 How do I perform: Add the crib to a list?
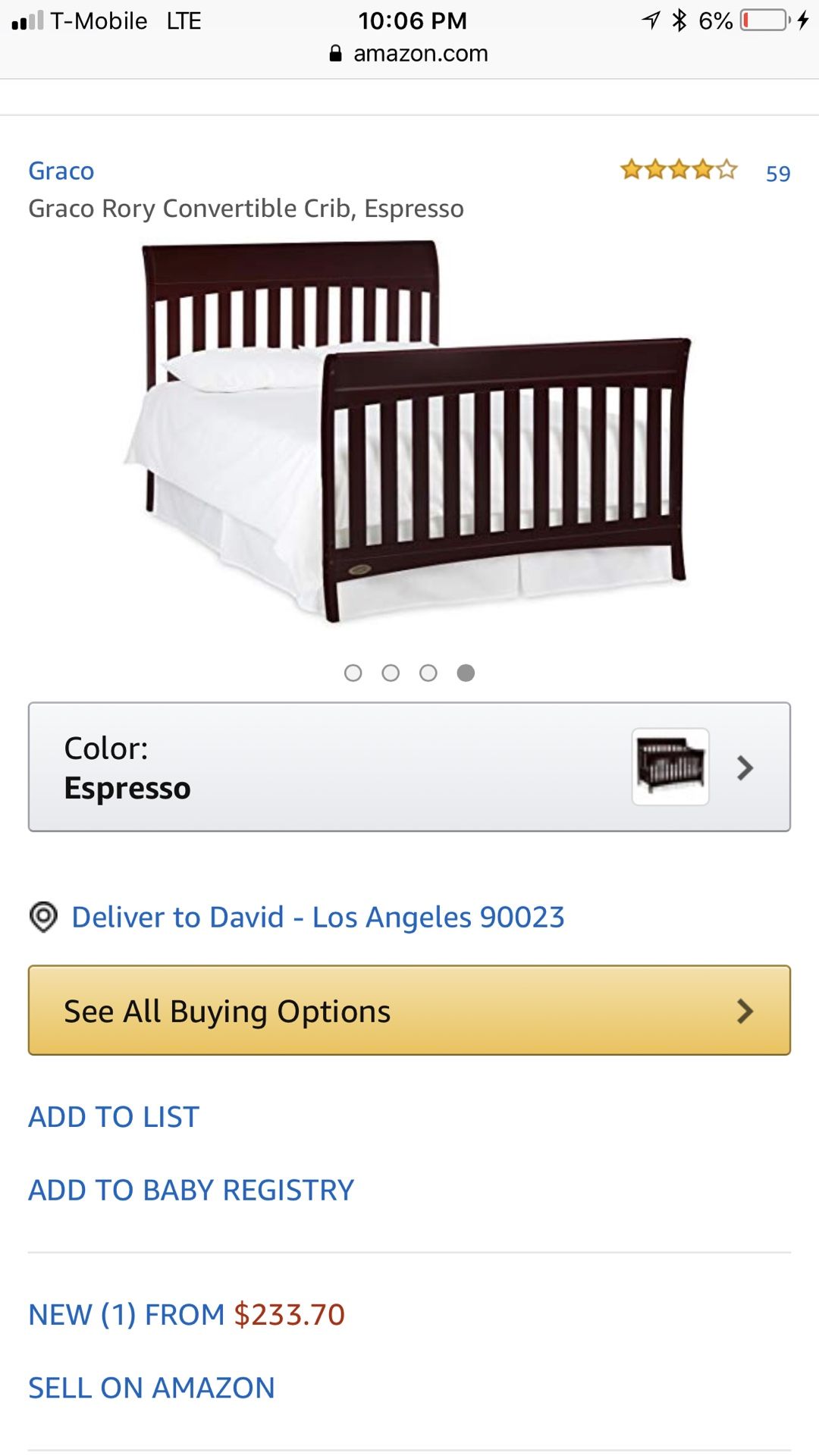[x=114, y=1117]
